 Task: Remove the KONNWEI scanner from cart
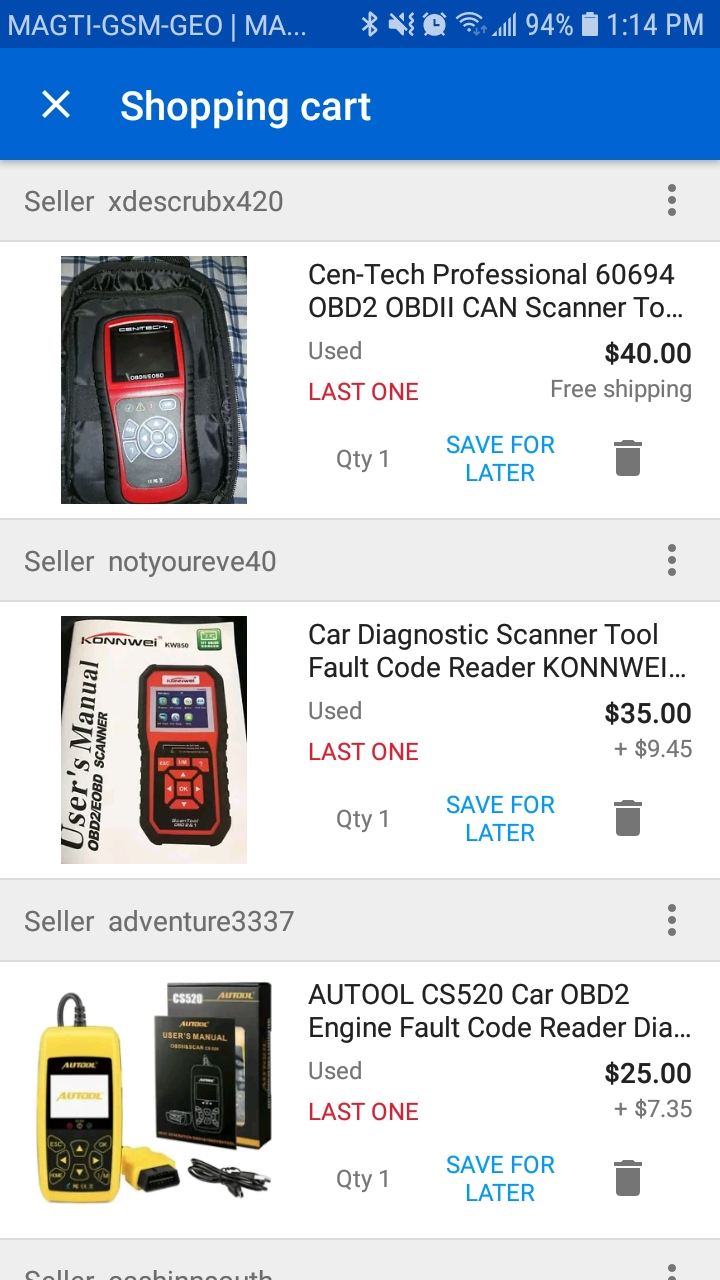(x=627, y=819)
